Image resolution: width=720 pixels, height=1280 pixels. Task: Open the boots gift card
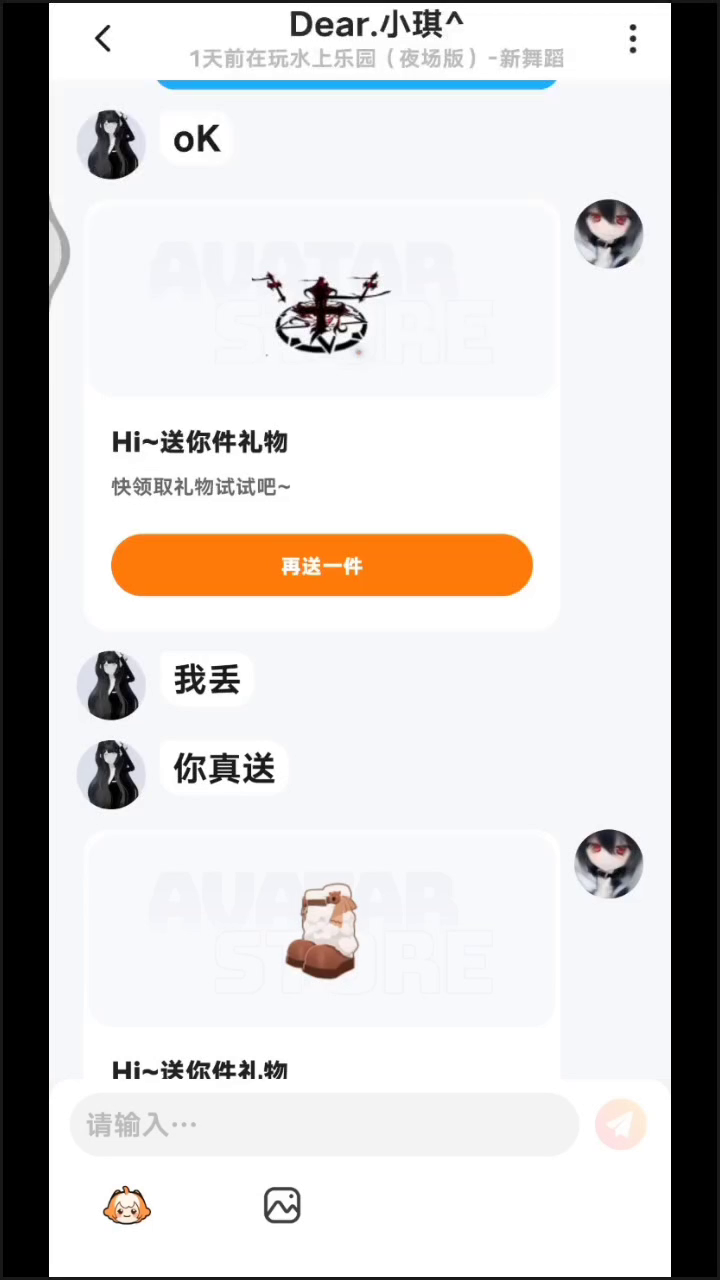coord(321,930)
